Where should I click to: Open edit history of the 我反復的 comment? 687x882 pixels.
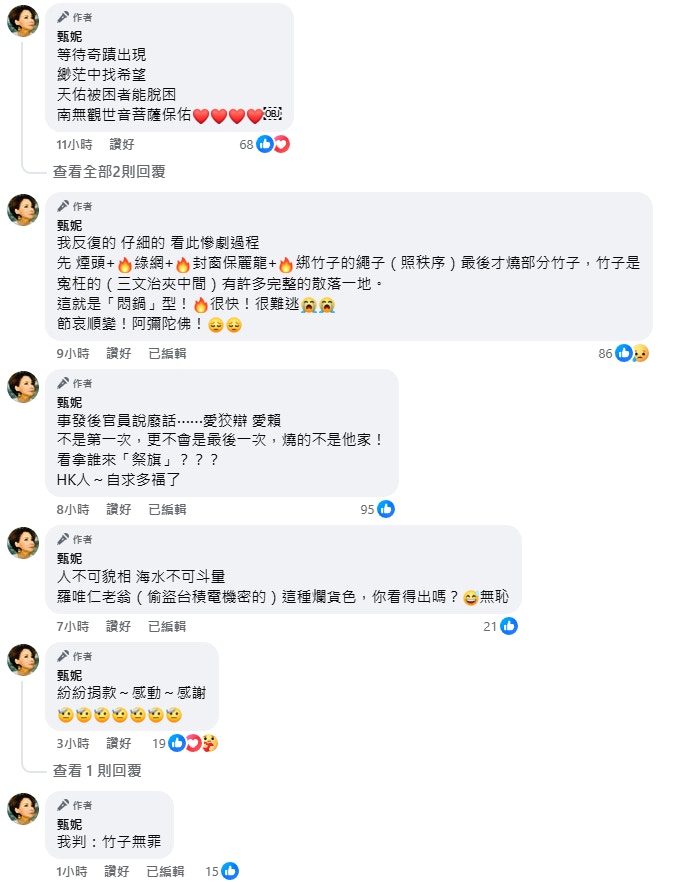[166, 353]
